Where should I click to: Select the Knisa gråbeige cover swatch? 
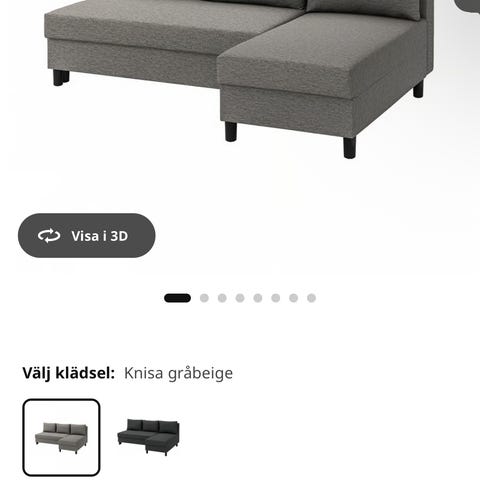click(61, 437)
